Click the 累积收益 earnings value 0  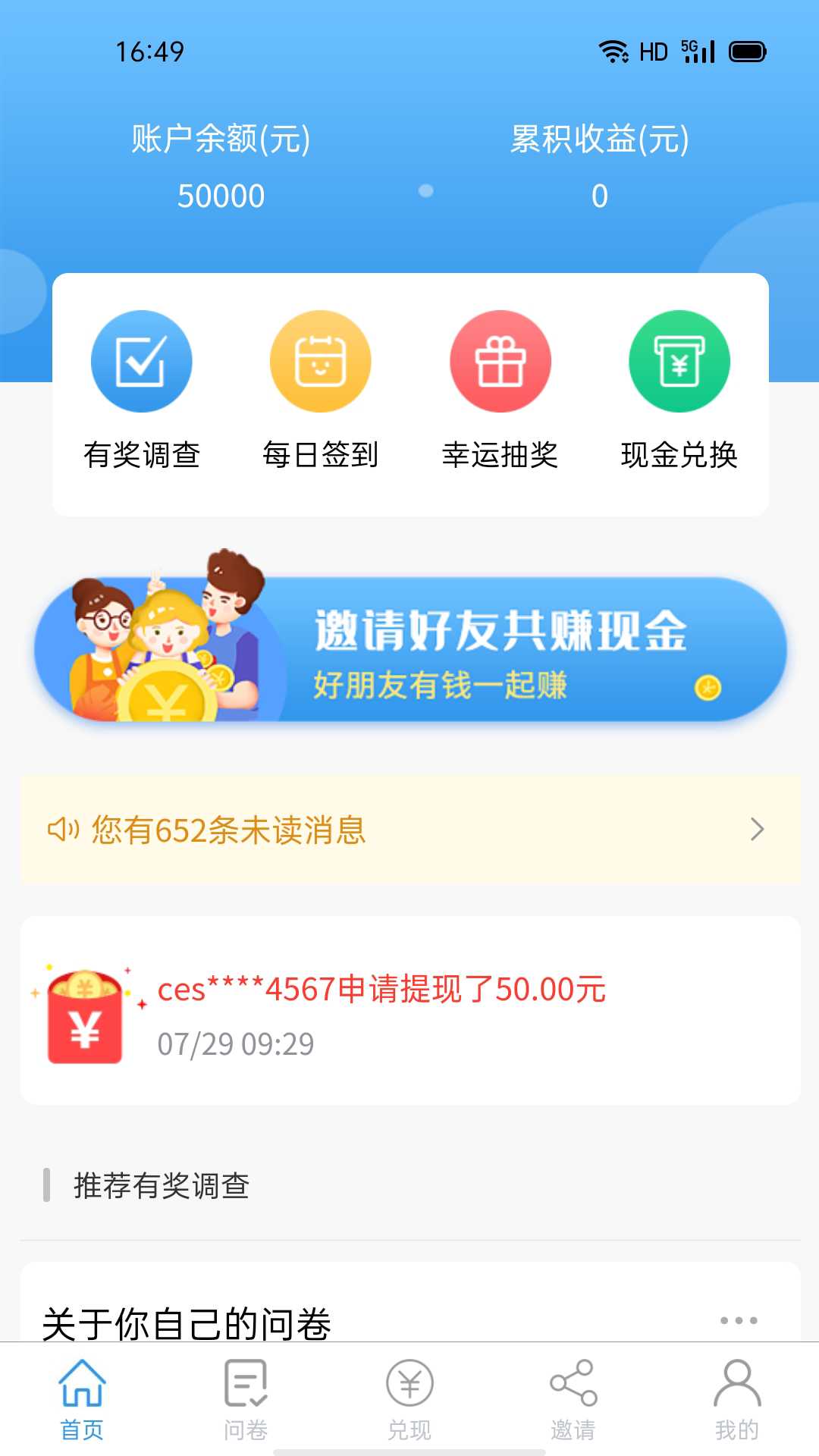[599, 196]
